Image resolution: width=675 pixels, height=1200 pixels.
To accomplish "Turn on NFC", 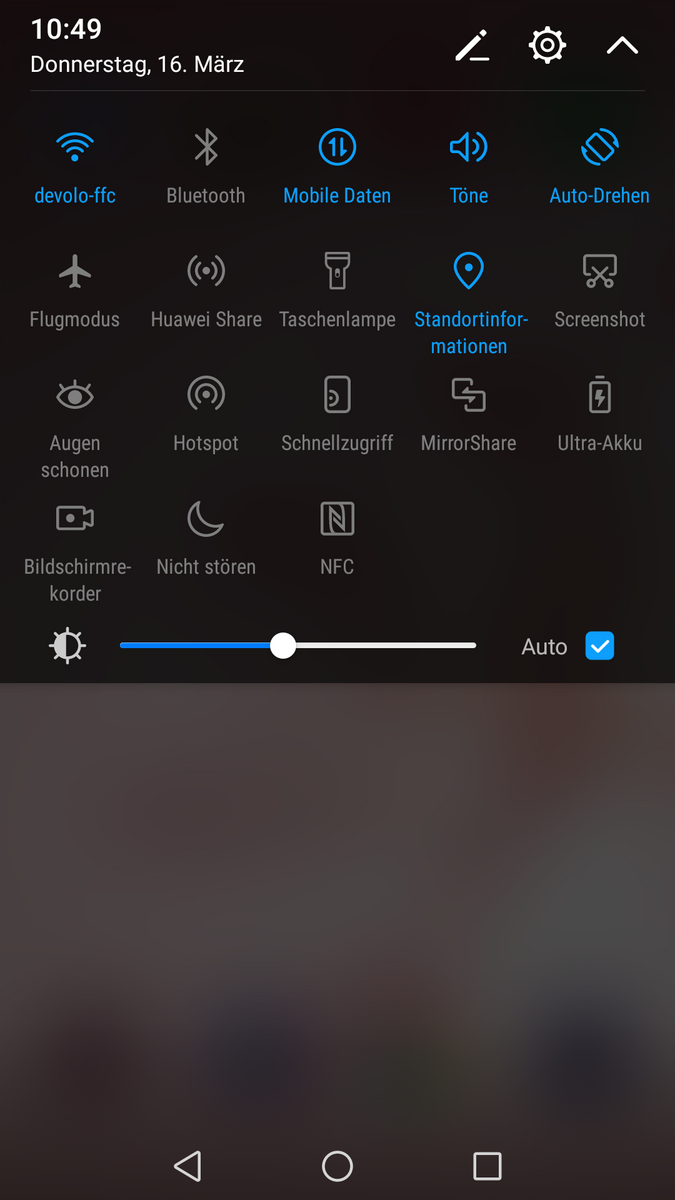I will coord(337,519).
